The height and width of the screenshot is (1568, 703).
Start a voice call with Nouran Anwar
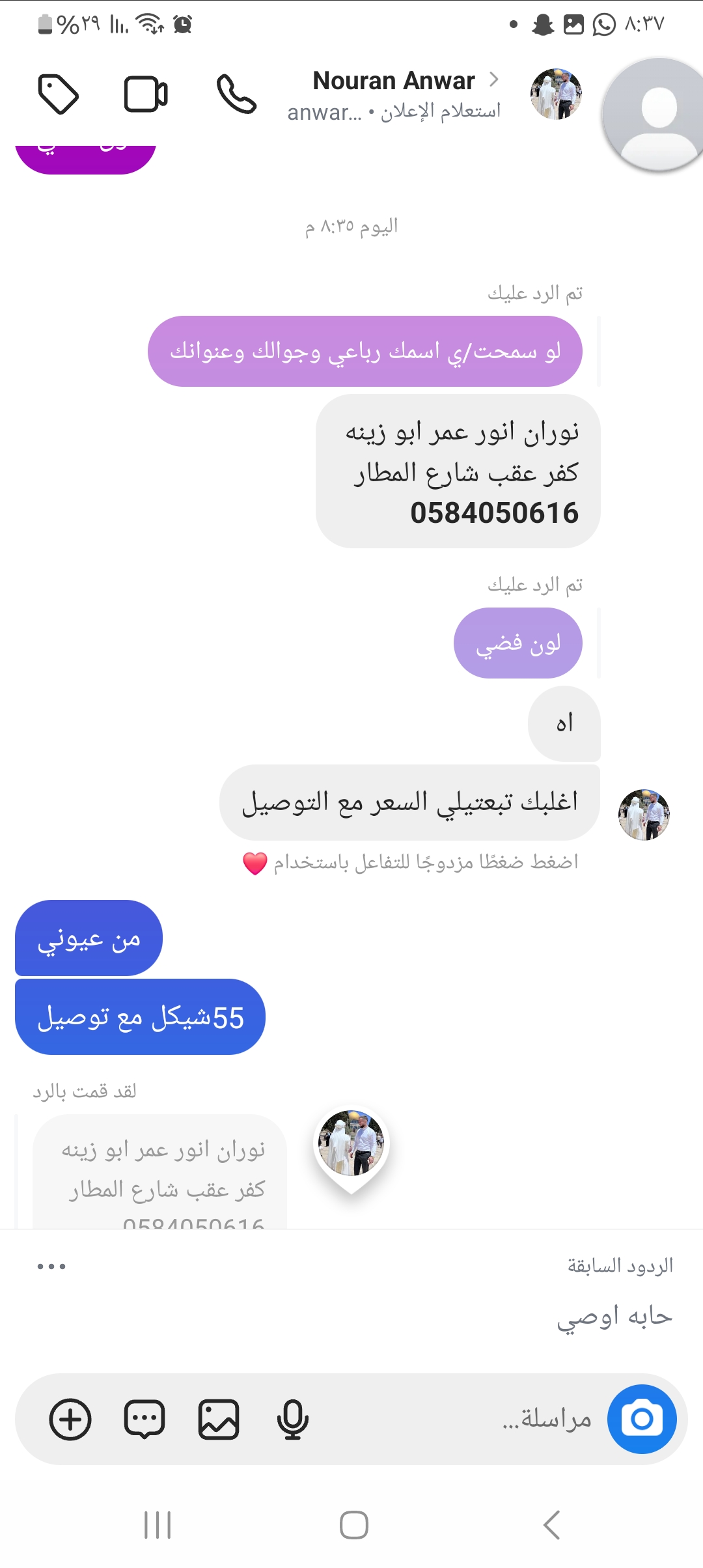coord(236,94)
